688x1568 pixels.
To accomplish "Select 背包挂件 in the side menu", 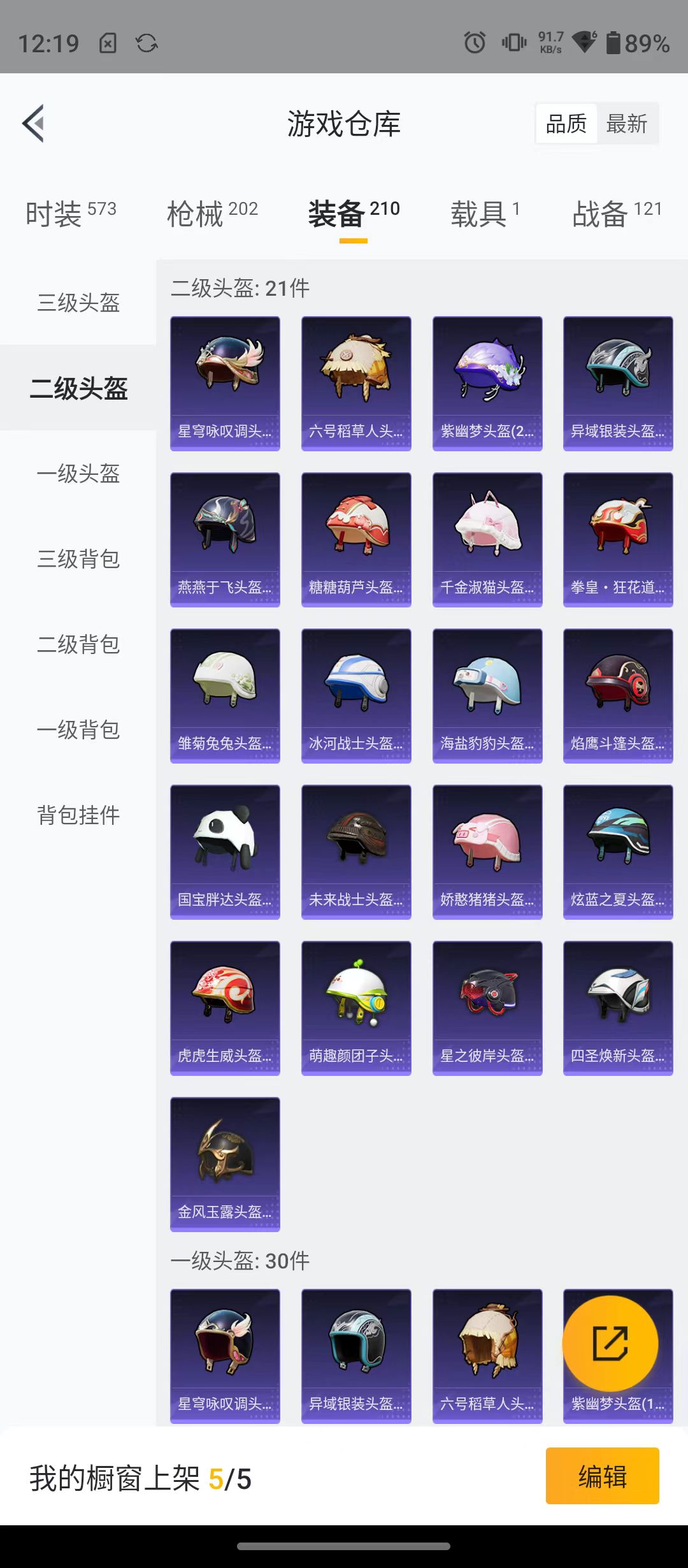I will (78, 815).
